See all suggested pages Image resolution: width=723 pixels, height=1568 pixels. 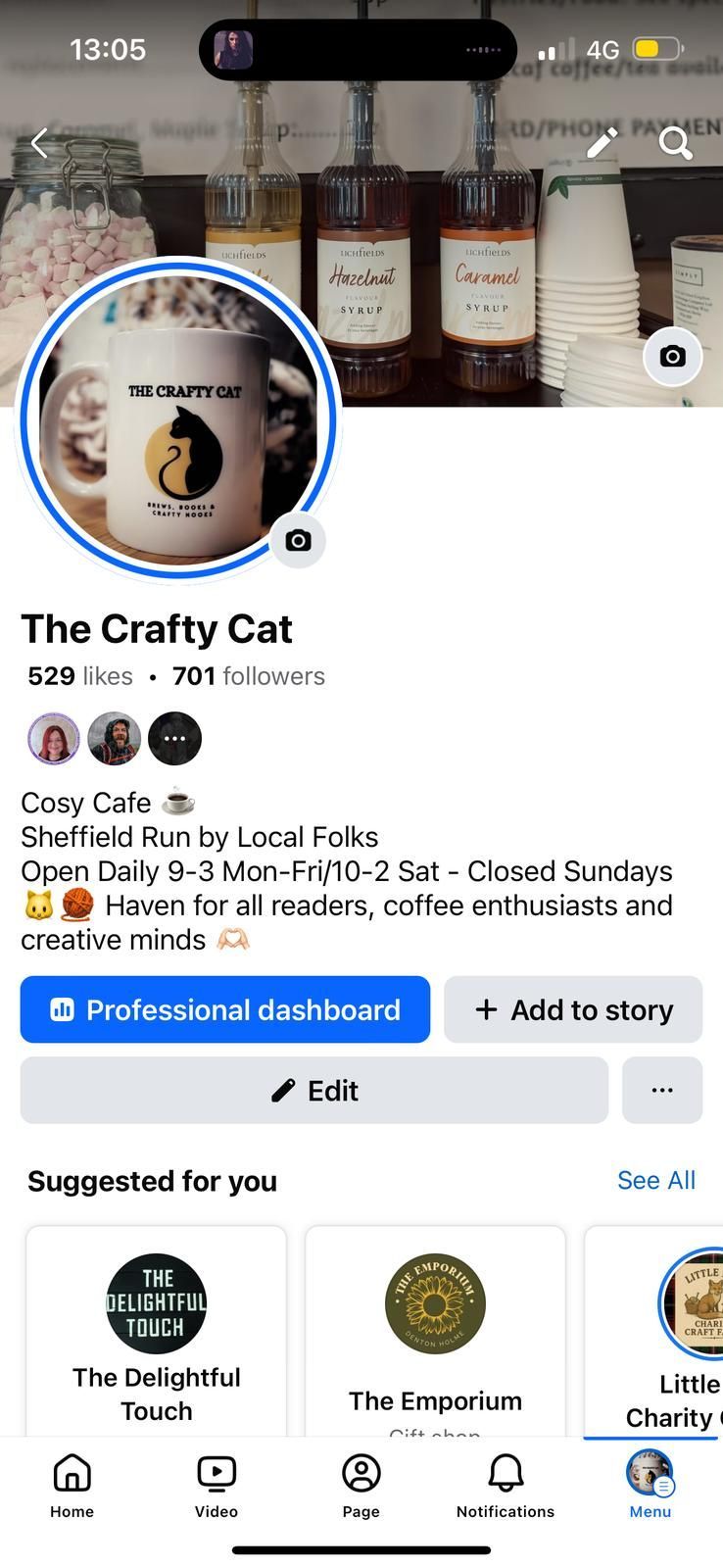click(x=655, y=1180)
